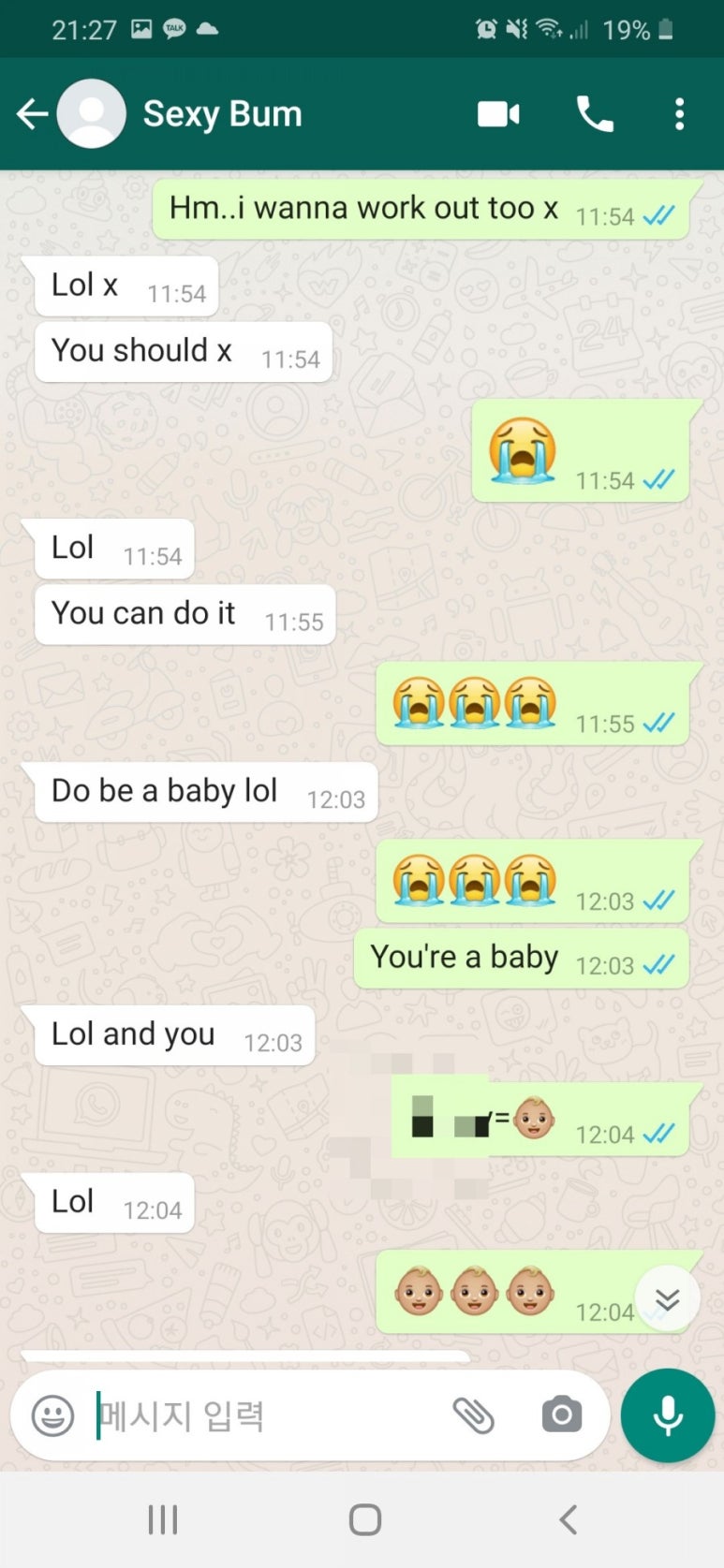Open the recent apps view
Screen dimensions: 724x1568
(163, 1519)
